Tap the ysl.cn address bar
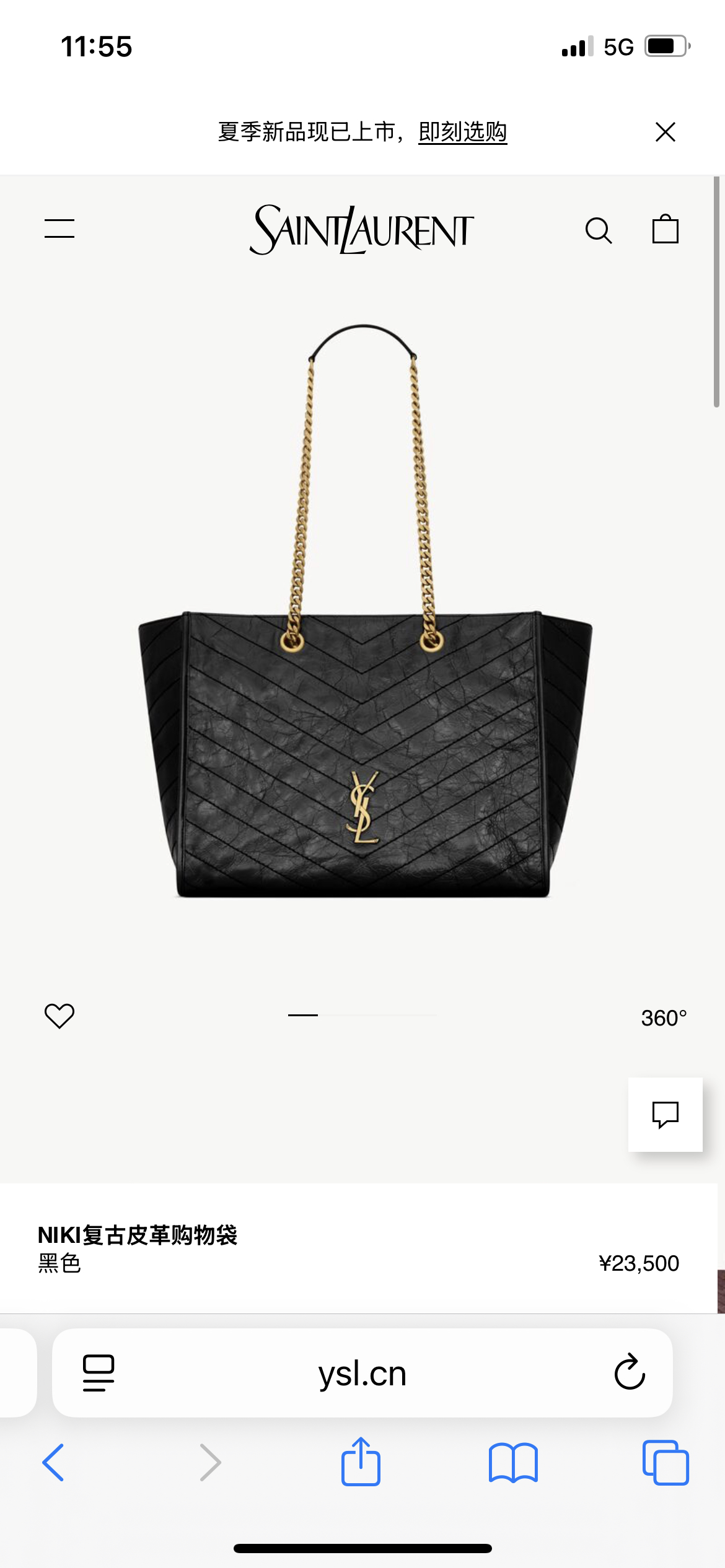725x1568 pixels. click(x=362, y=1374)
